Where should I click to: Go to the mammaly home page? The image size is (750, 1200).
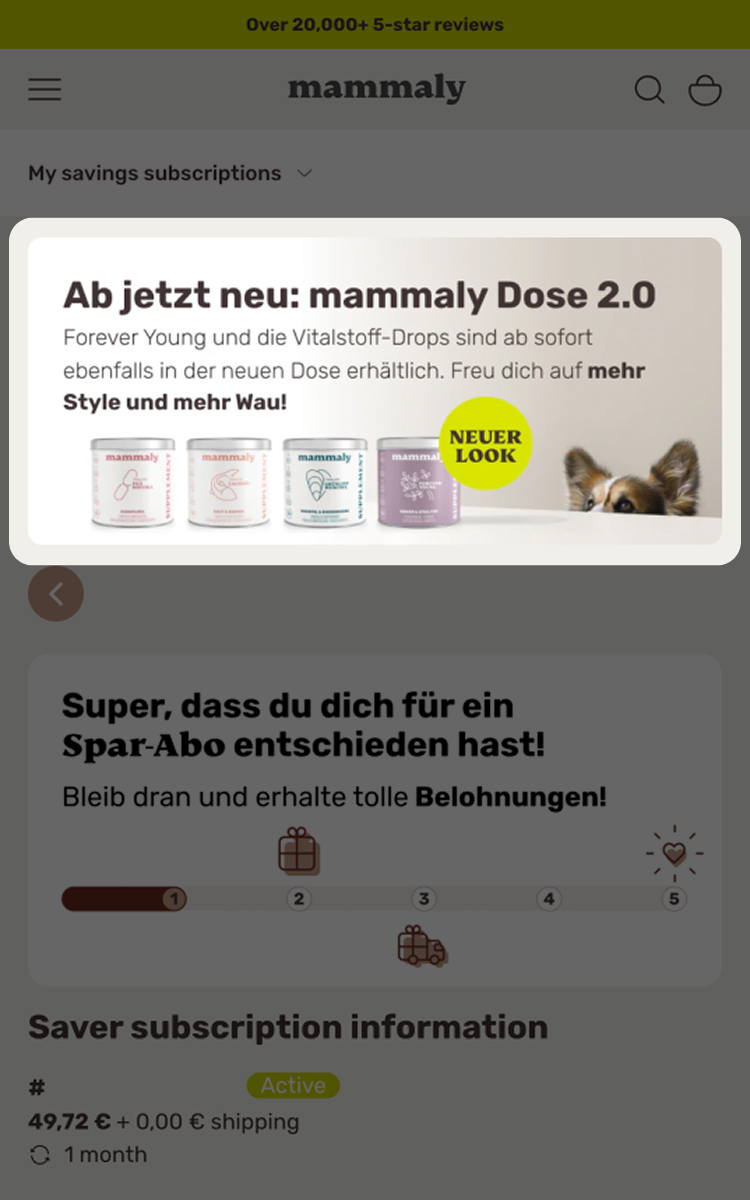(x=376, y=89)
